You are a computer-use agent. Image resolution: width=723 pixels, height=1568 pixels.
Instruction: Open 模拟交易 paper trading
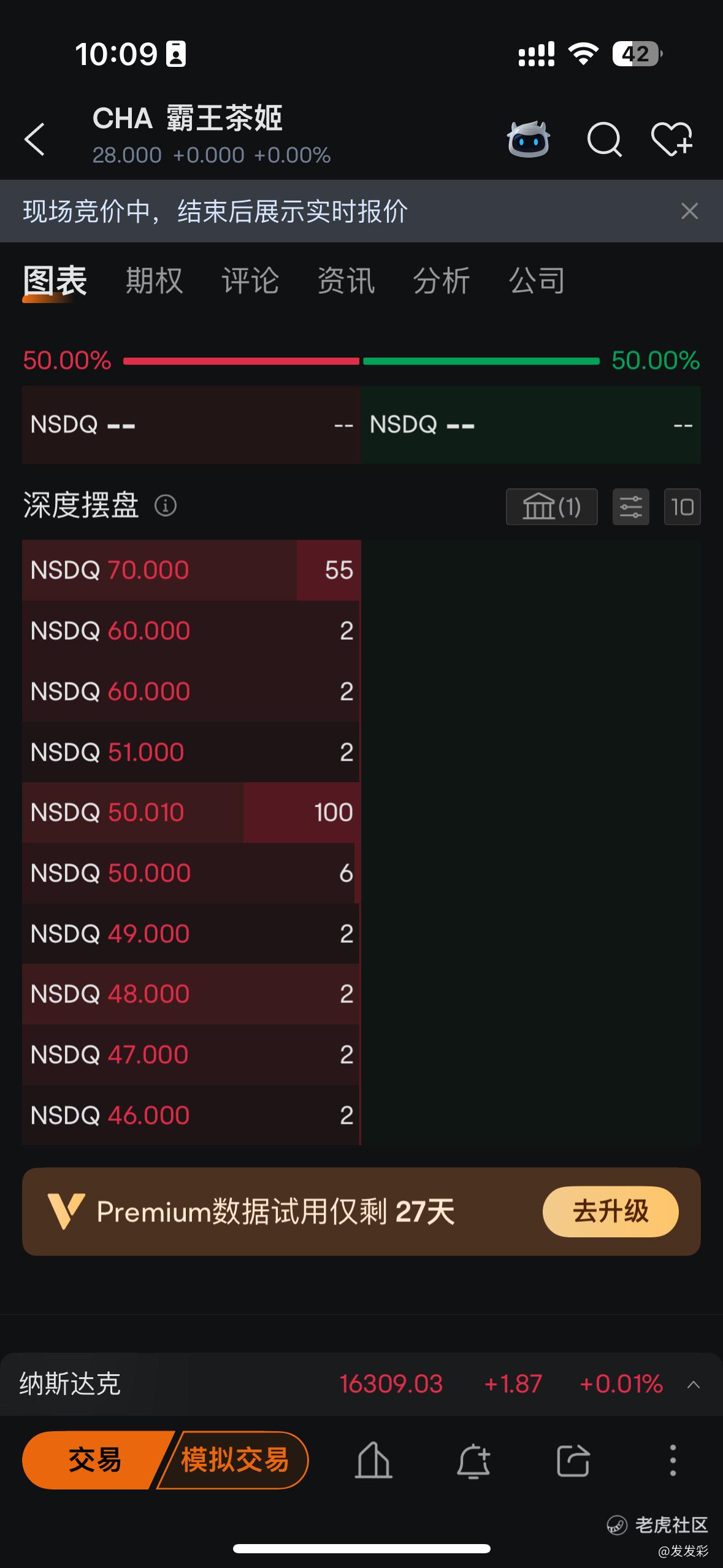pos(234,1460)
